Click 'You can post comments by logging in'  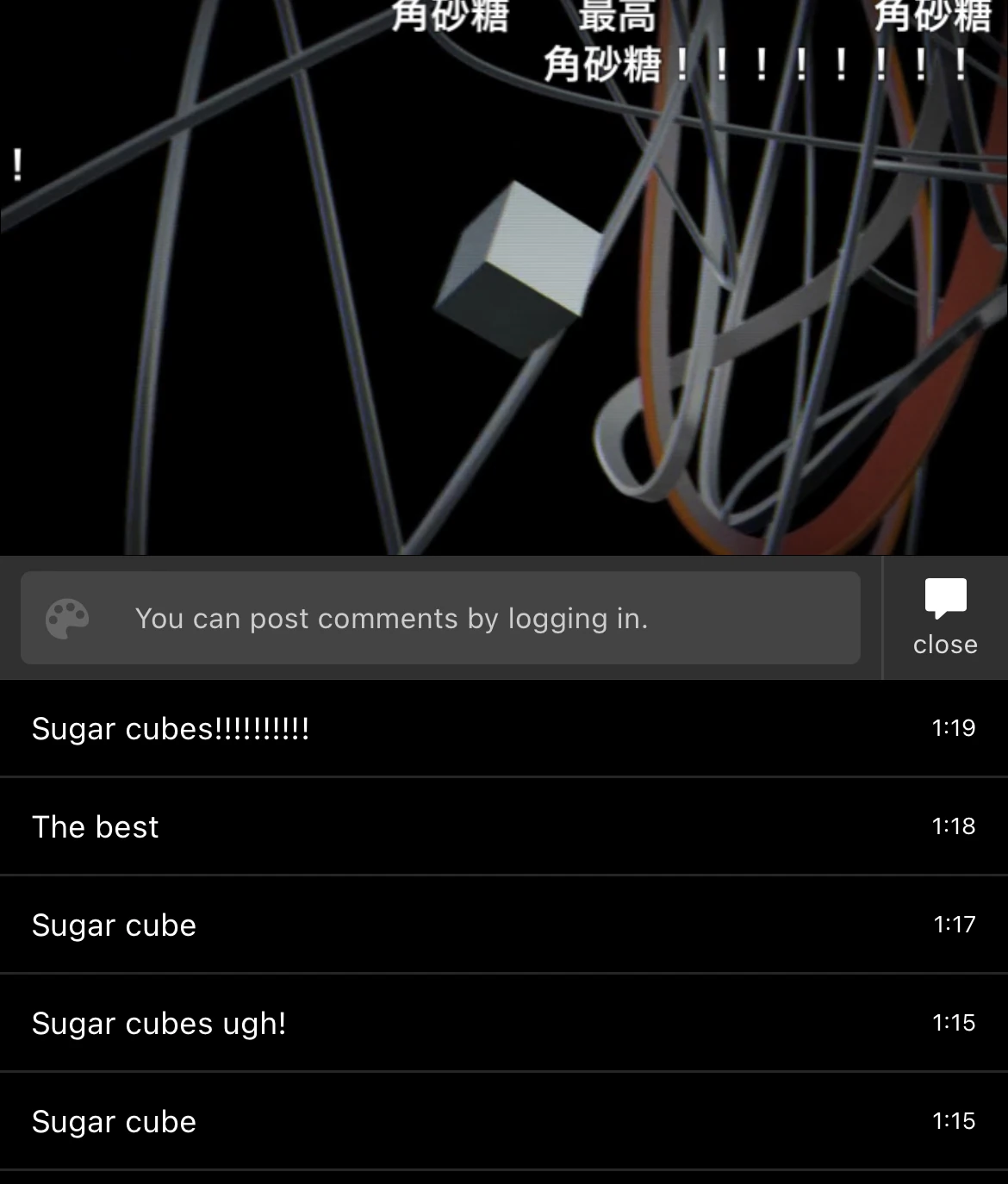point(390,618)
